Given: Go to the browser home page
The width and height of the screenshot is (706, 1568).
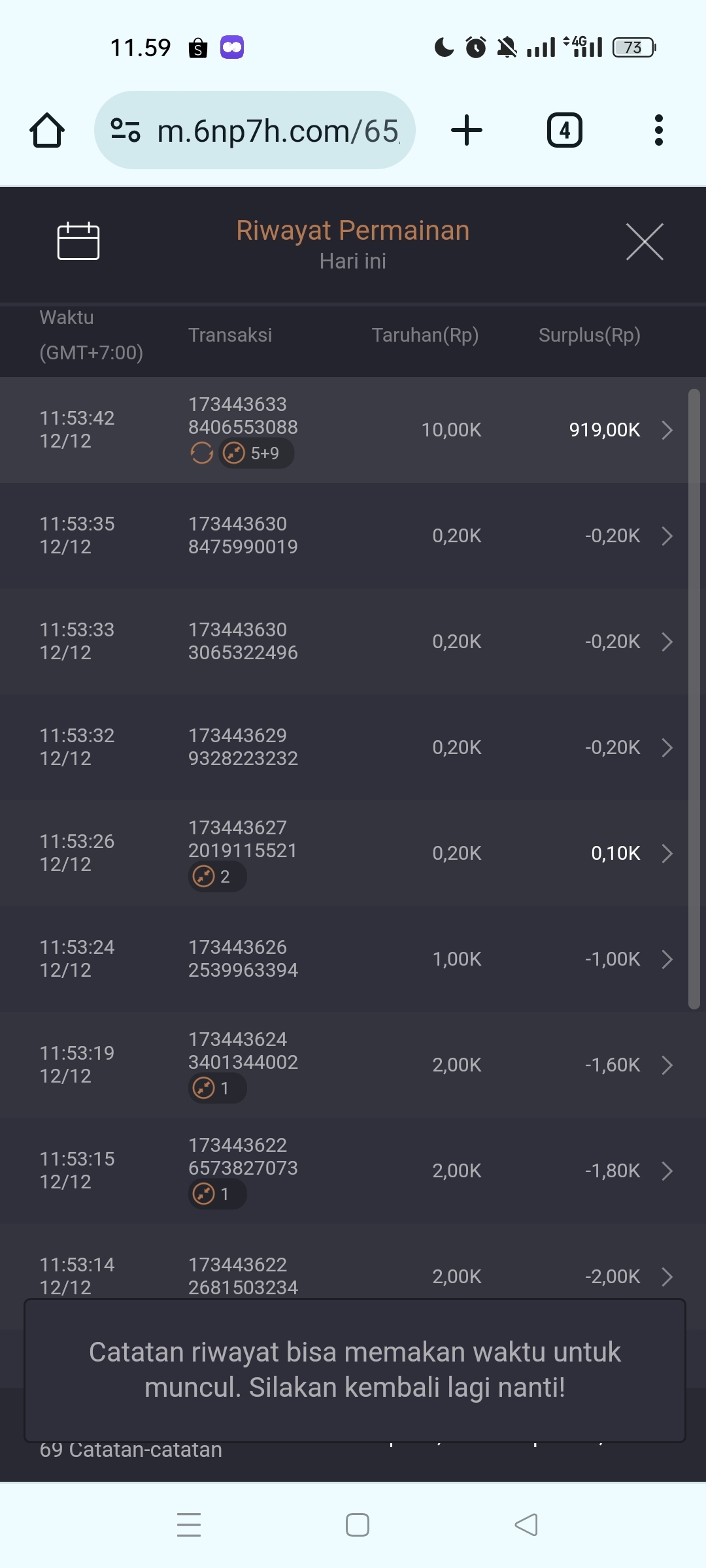Looking at the screenshot, I should pos(47,130).
